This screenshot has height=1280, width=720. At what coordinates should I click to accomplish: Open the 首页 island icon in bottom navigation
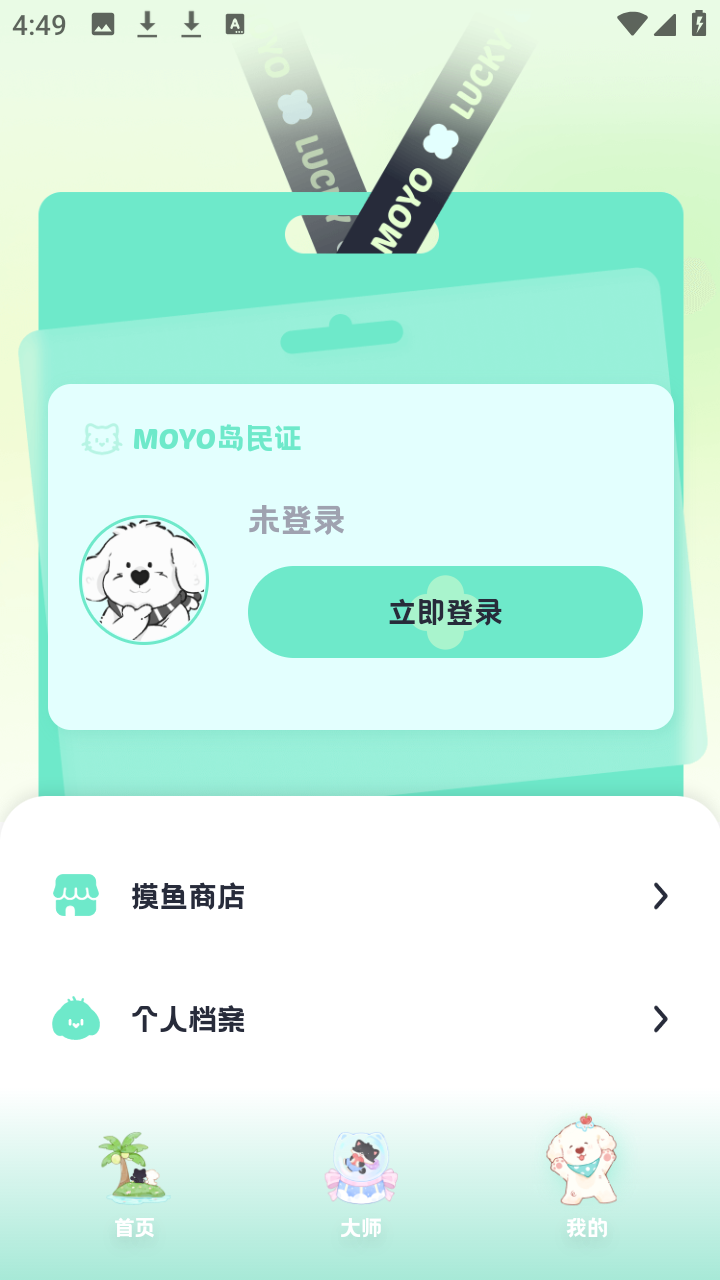coord(133,1165)
